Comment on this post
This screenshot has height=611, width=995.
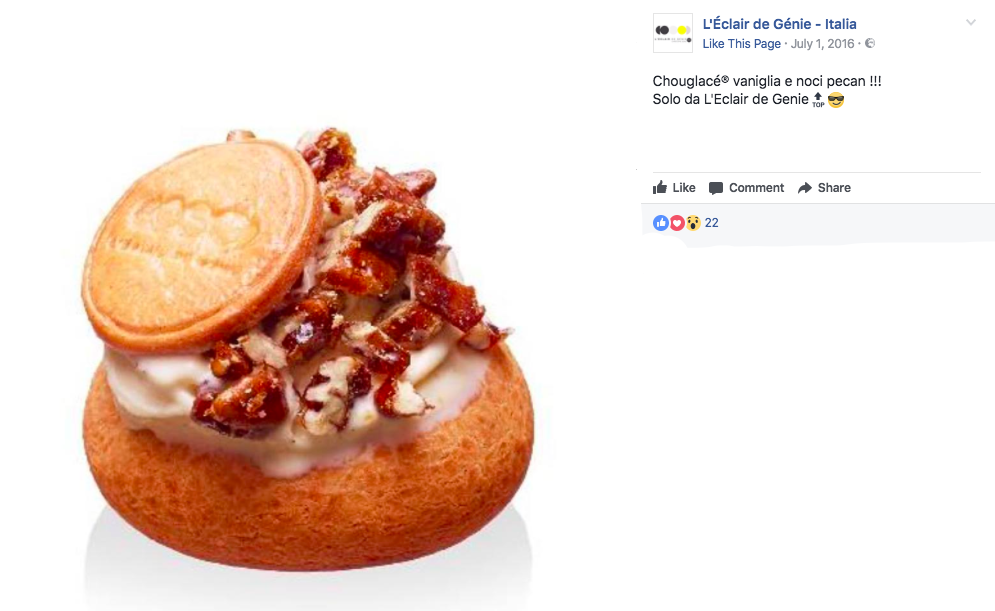(746, 188)
